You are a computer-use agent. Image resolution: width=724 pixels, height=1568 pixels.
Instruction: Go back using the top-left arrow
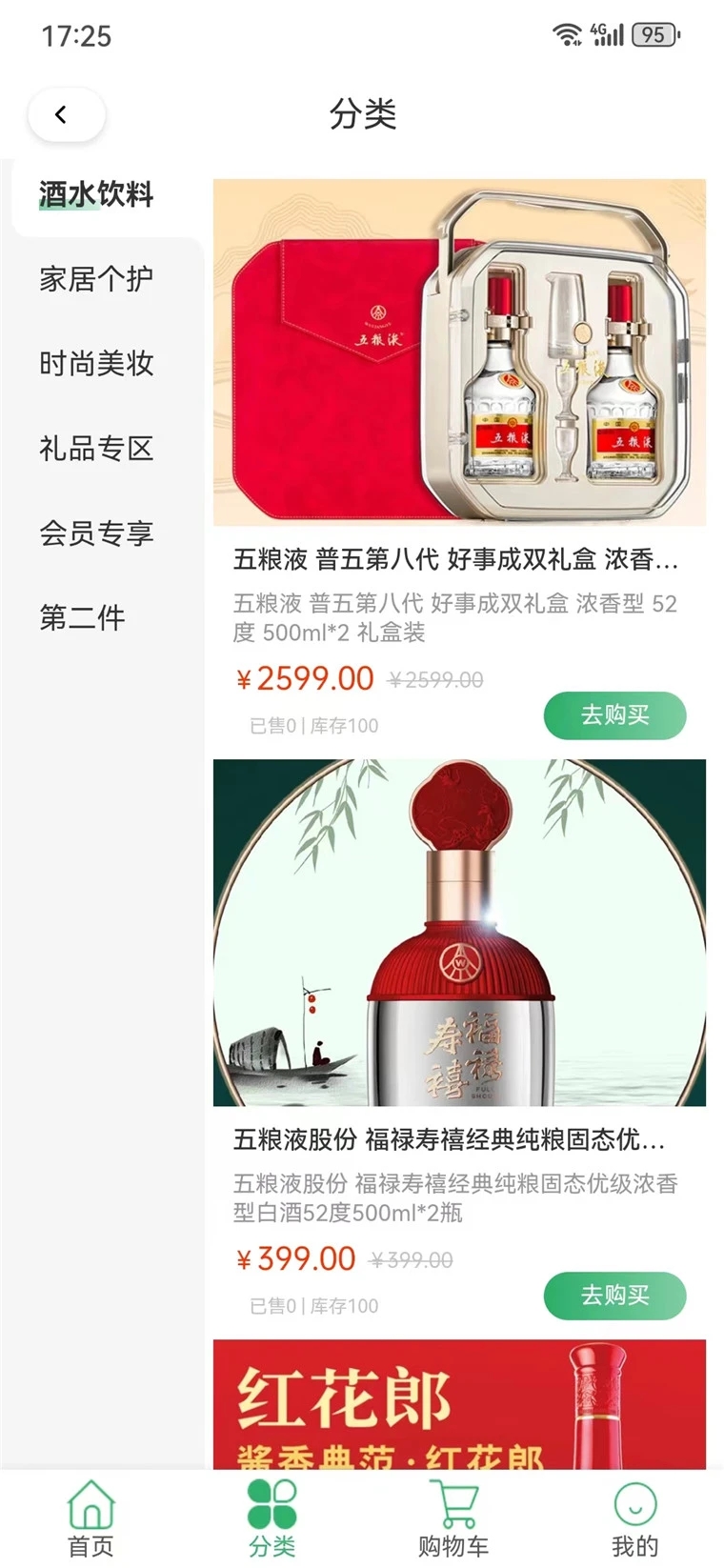[65, 115]
